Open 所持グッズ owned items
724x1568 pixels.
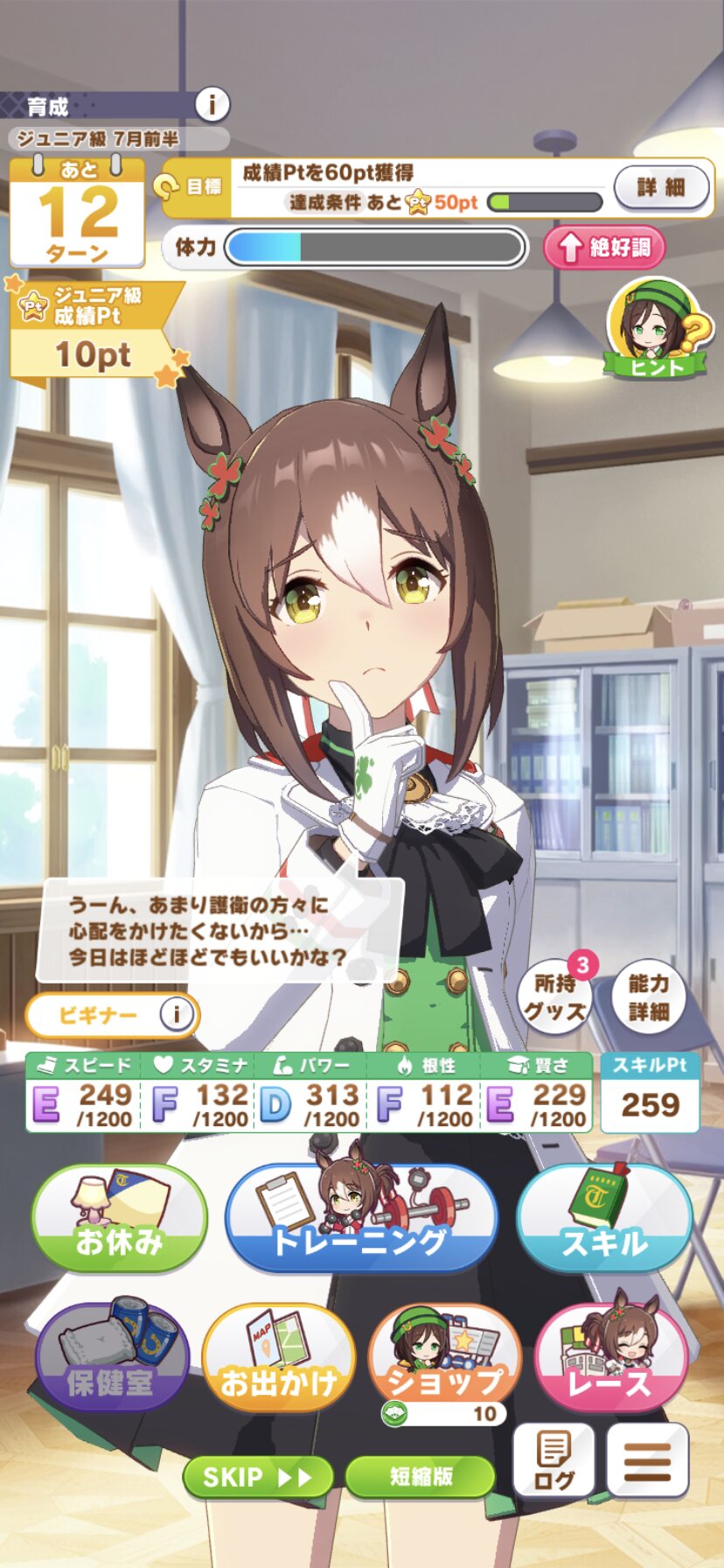click(x=555, y=997)
